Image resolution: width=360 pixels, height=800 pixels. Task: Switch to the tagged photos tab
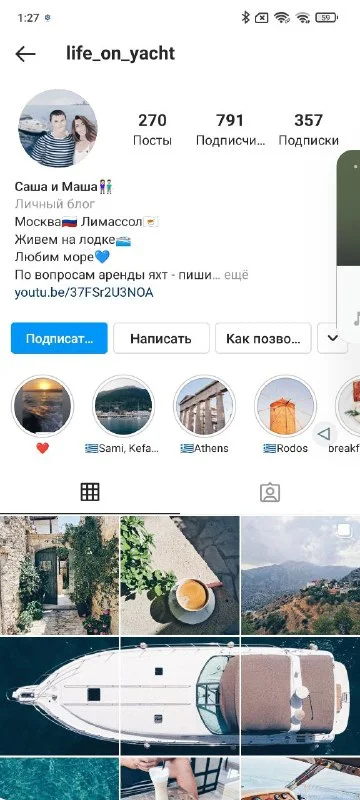[x=270, y=492]
